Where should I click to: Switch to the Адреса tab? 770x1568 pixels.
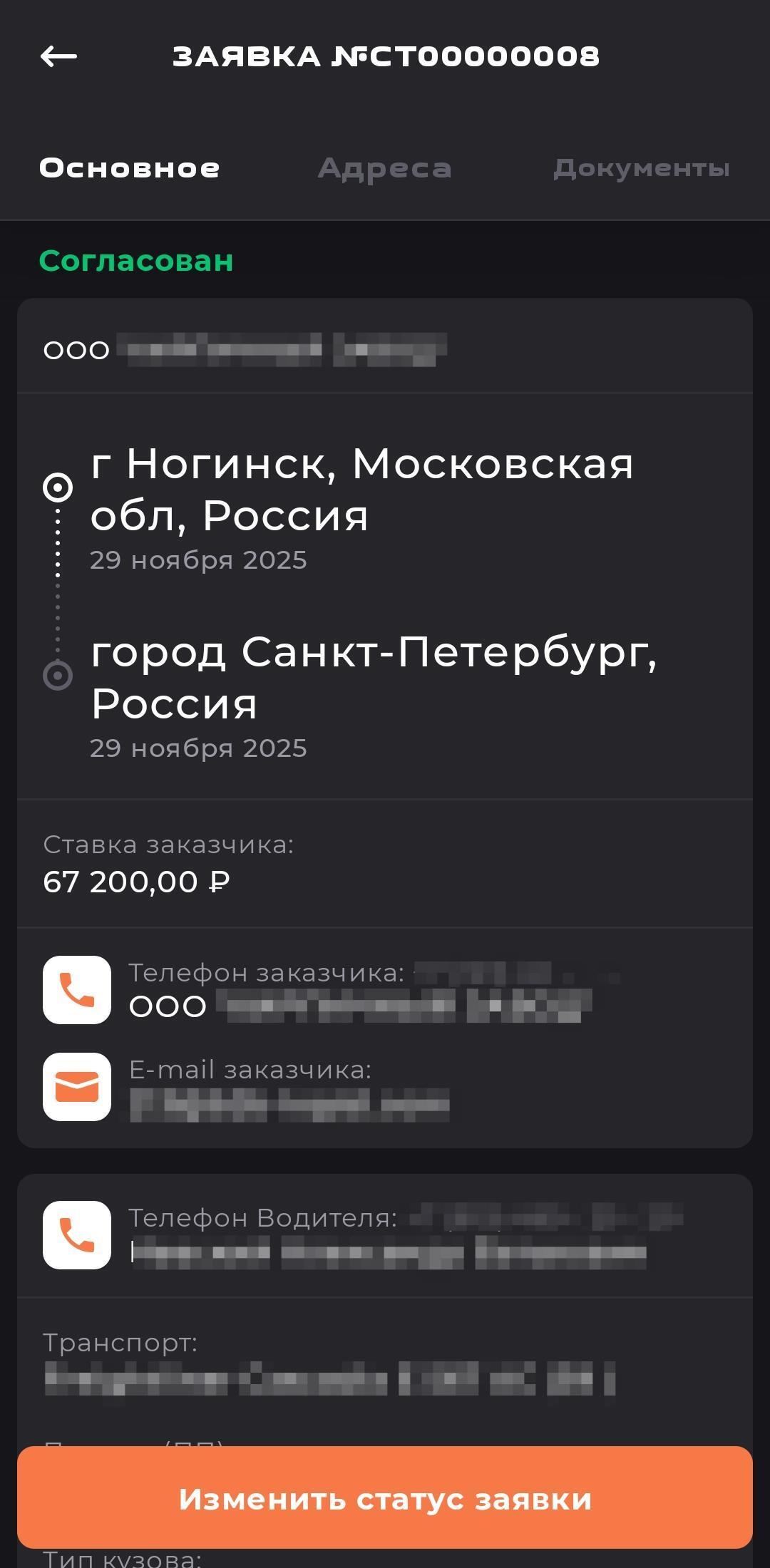[384, 169]
